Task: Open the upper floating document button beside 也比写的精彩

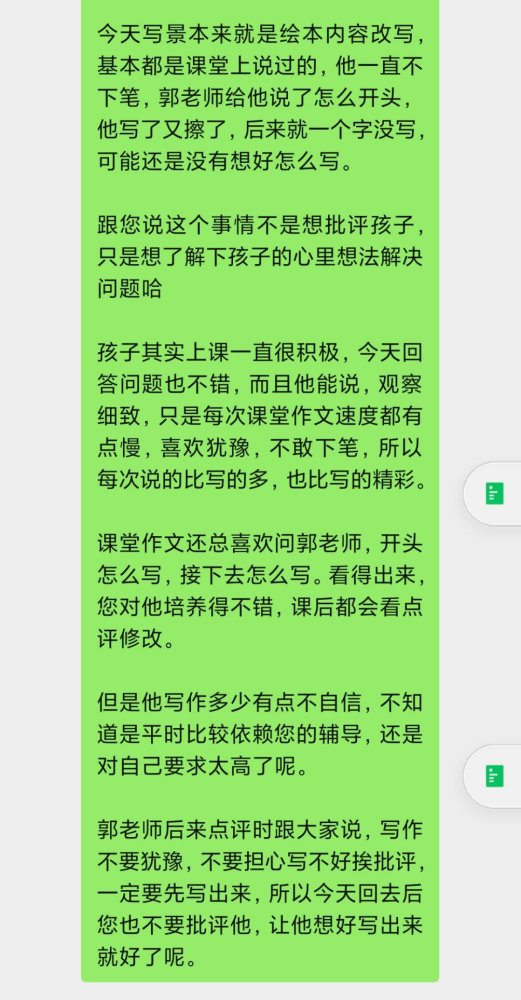Action: pos(494,494)
